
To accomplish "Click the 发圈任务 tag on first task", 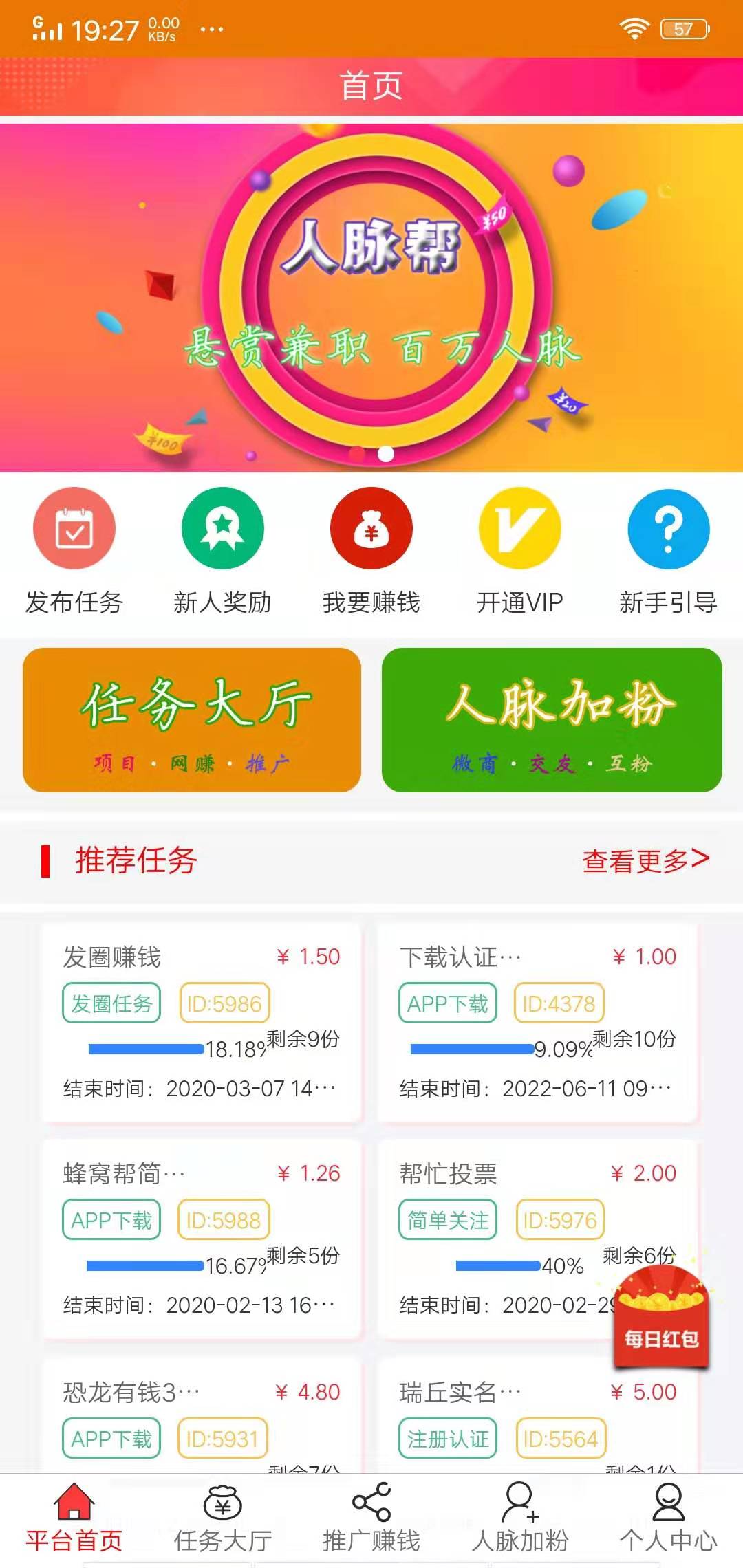I will click(x=111, y=1003).
